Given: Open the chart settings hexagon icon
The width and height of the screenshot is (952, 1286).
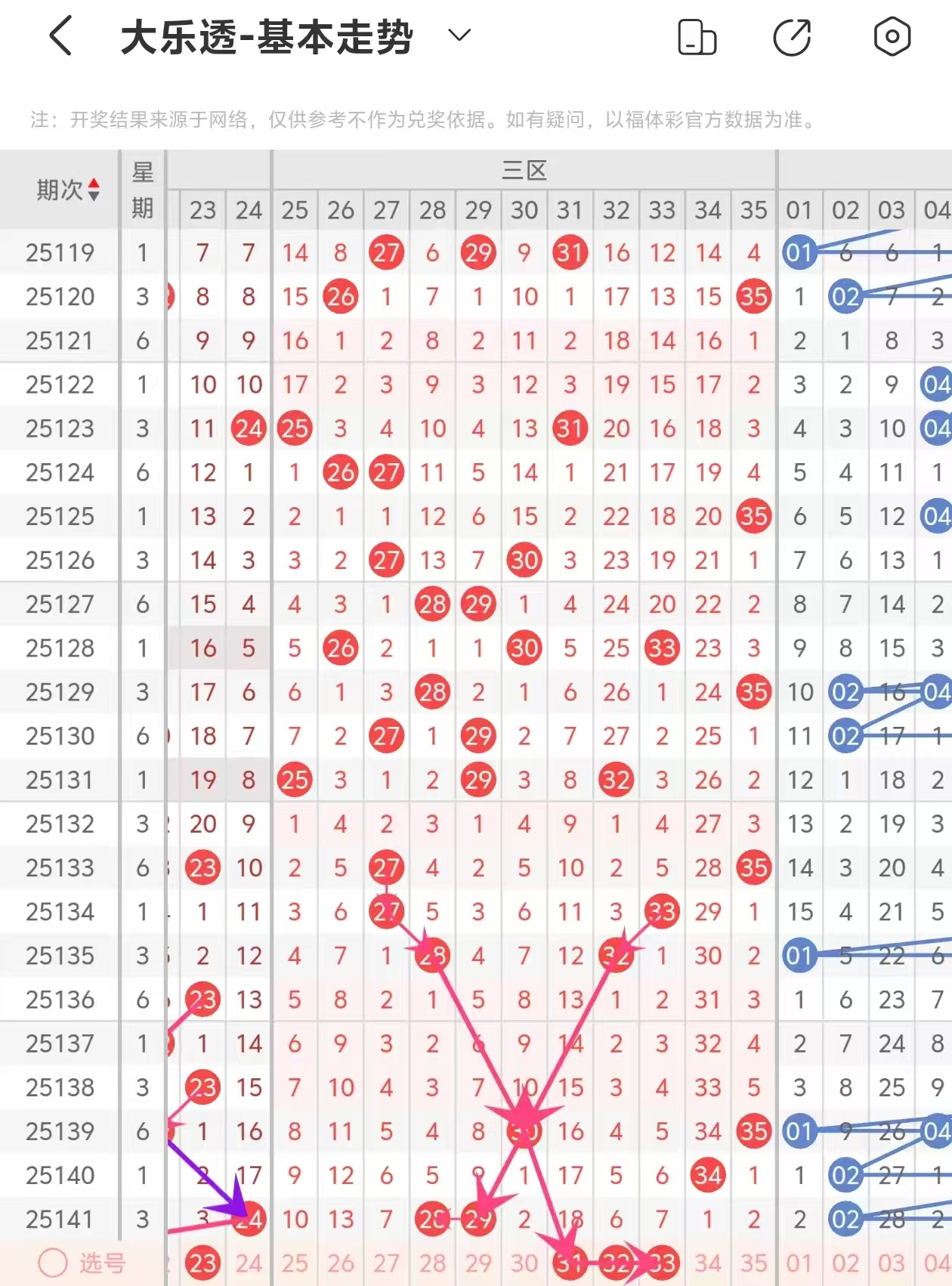Looking at the screenshot, I should (x=892, y=36).
